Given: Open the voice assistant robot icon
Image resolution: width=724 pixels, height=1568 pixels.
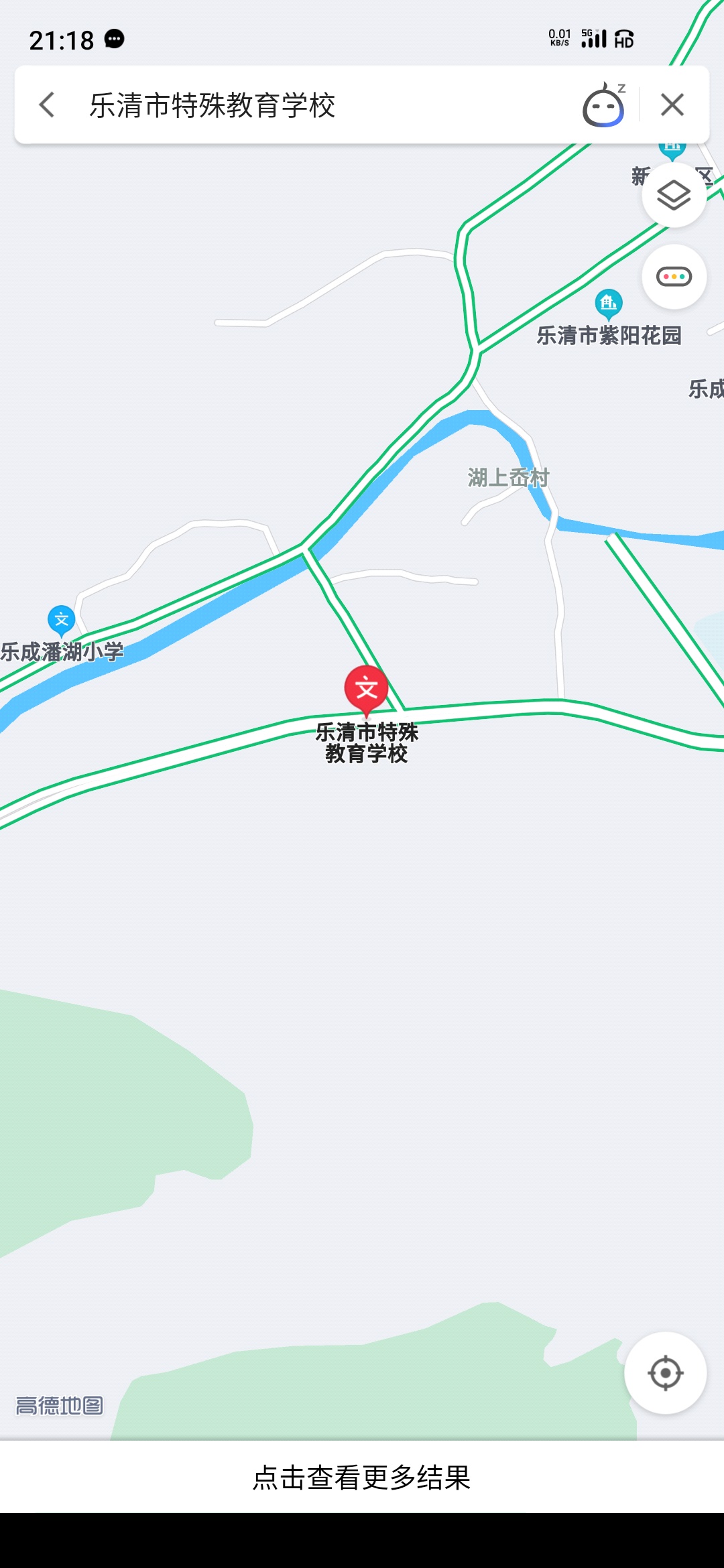Looking at the screenshot, I should (x=603, y=105).
